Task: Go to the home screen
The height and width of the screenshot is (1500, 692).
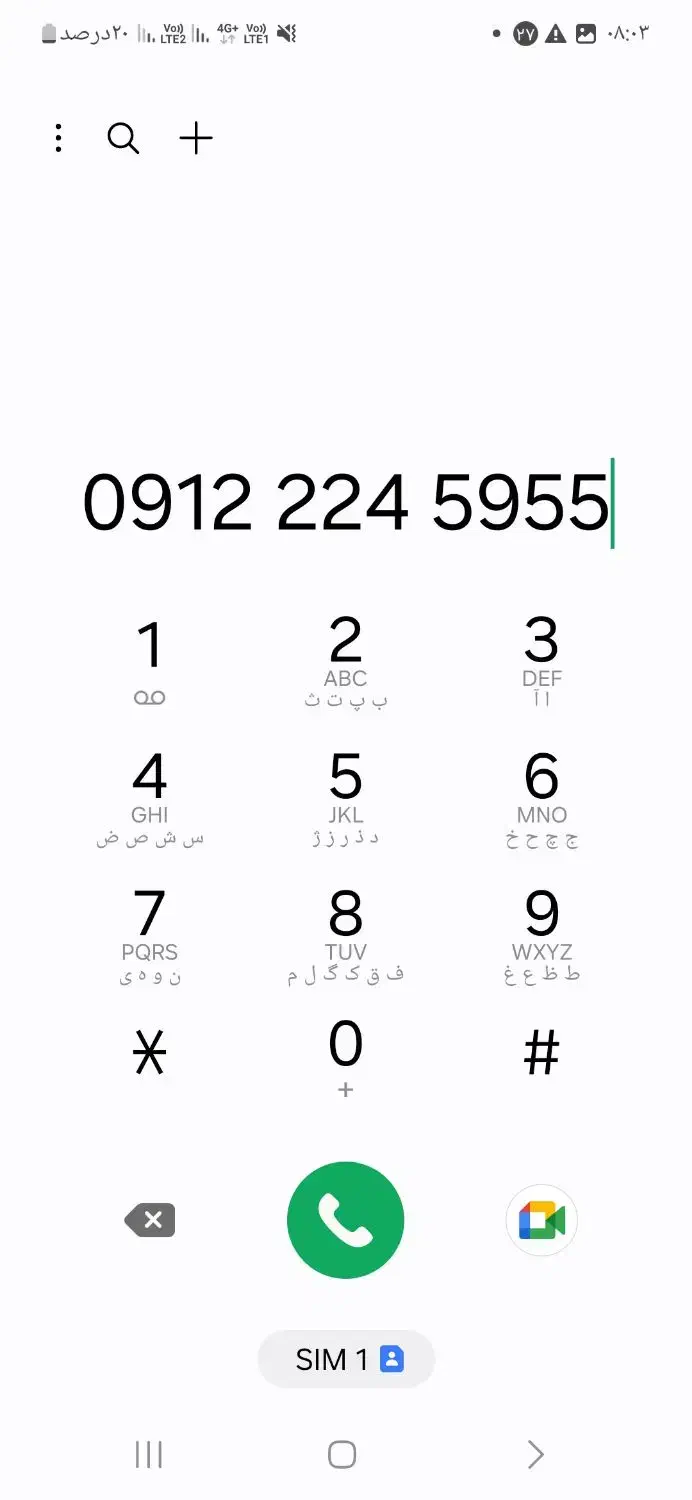Action: (x=342, y=1455)
